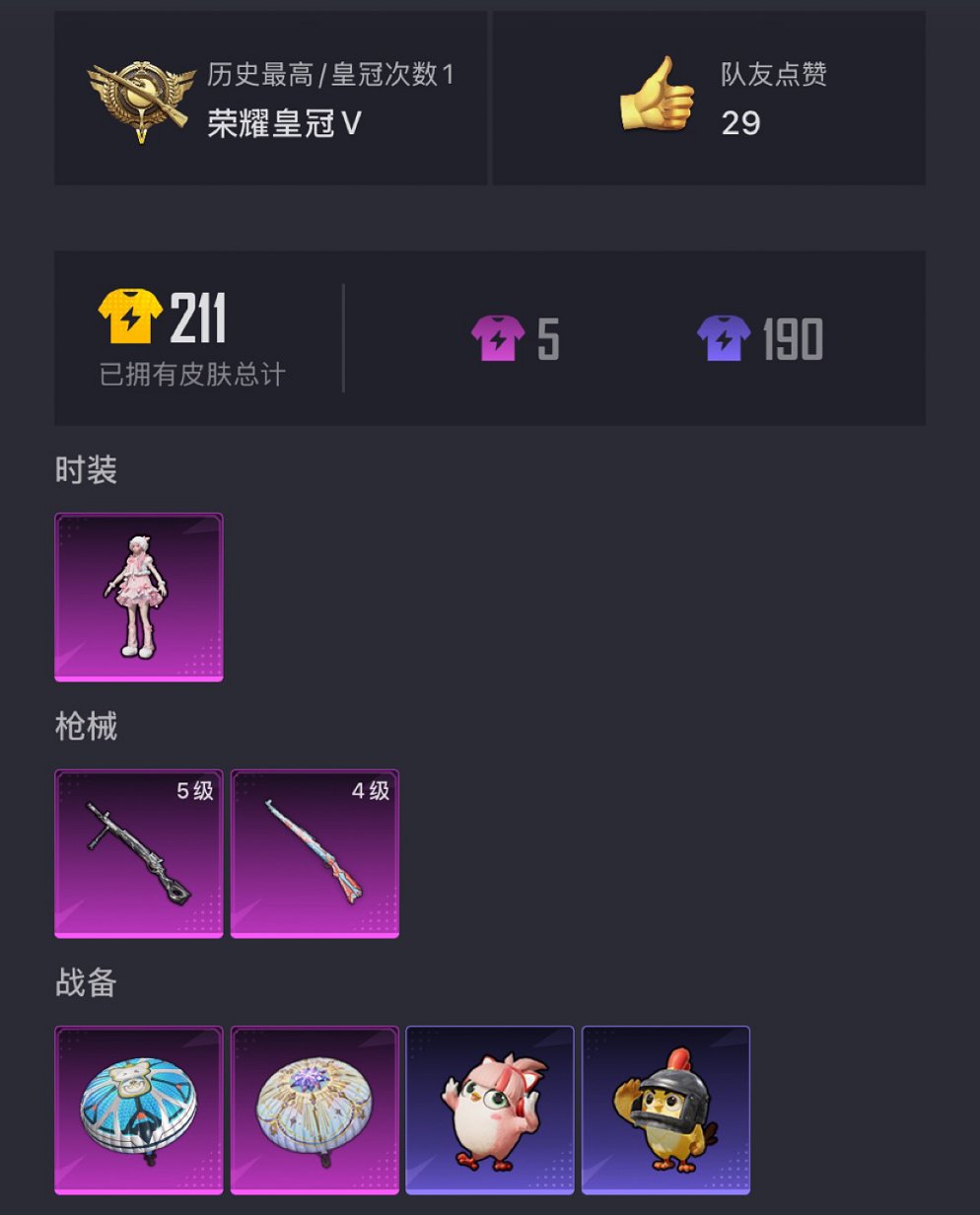Screen dimensions: 980x1215
Task: Open the helmeted yellow chick tile
Action: 665,1109
